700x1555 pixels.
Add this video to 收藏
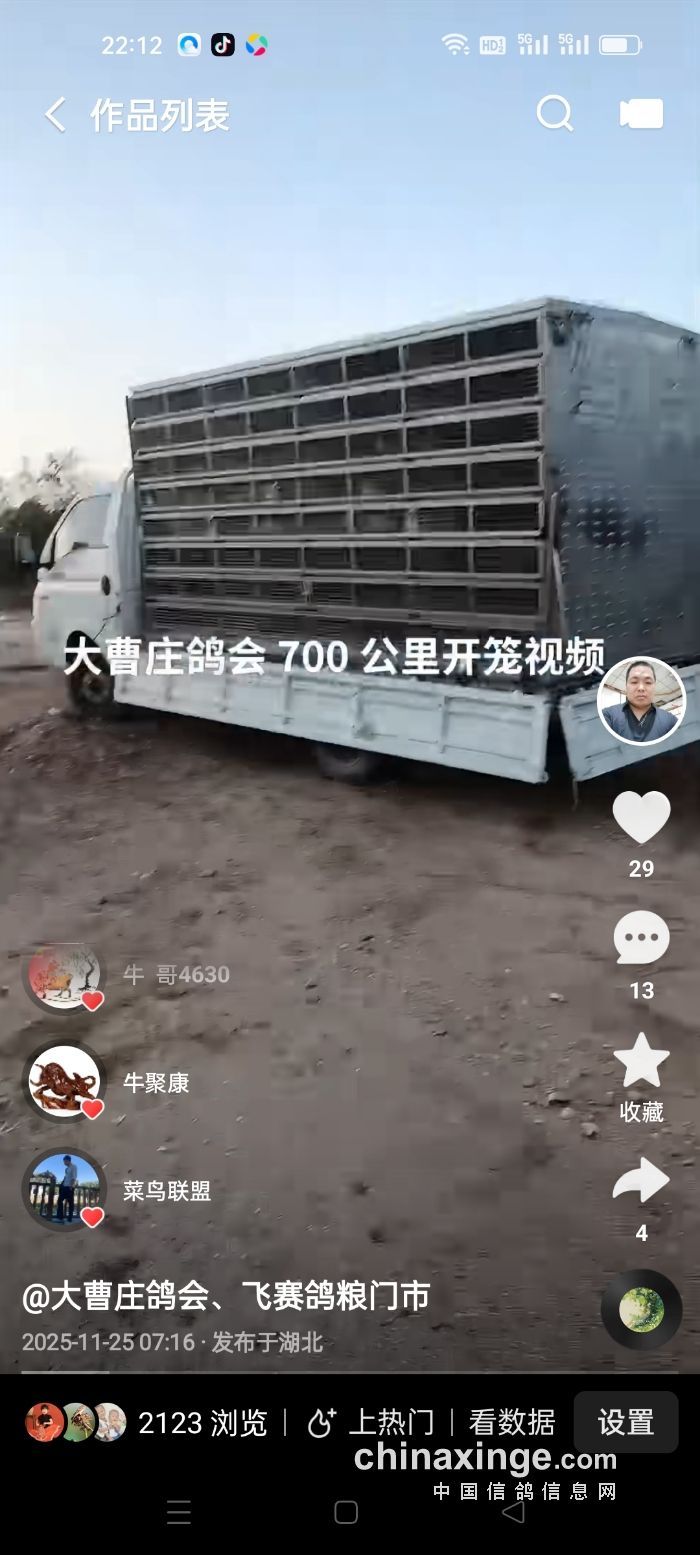click(x=641, y=1062)
